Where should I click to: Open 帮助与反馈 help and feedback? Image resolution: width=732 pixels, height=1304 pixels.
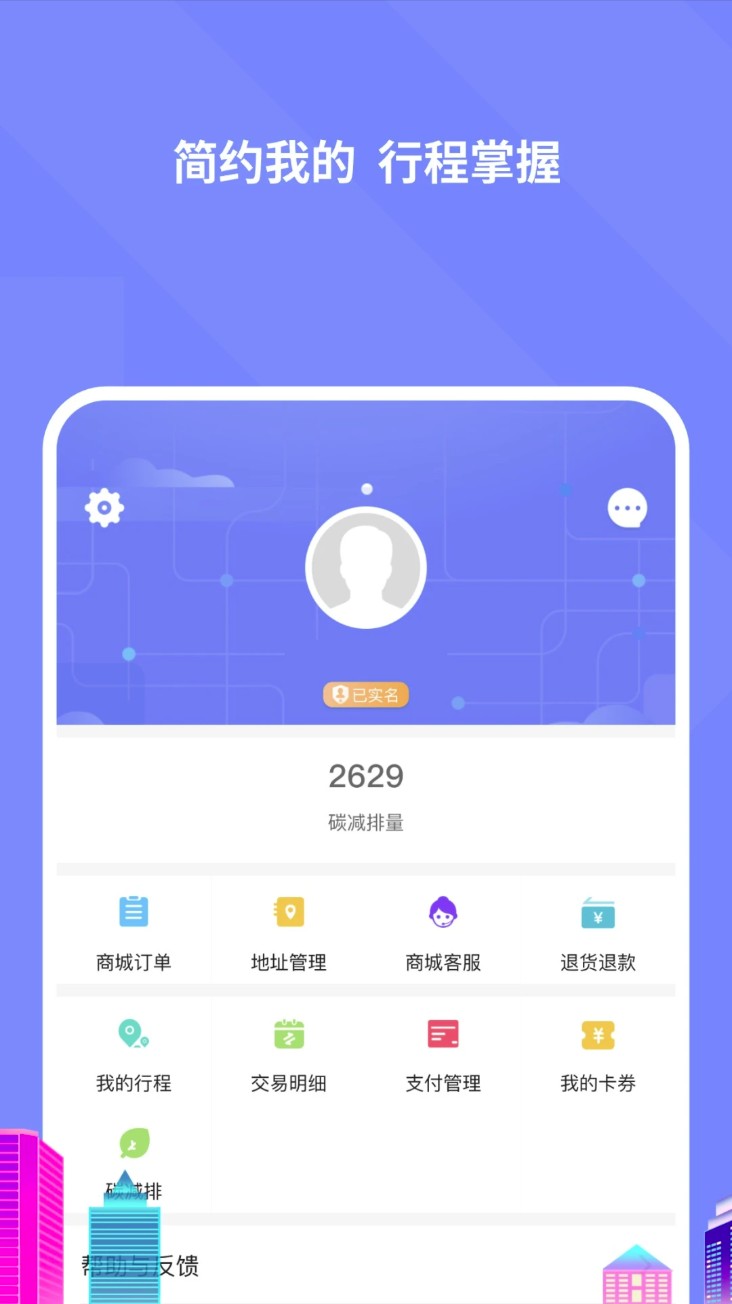pyautogui.click(x=142, y=1266)
